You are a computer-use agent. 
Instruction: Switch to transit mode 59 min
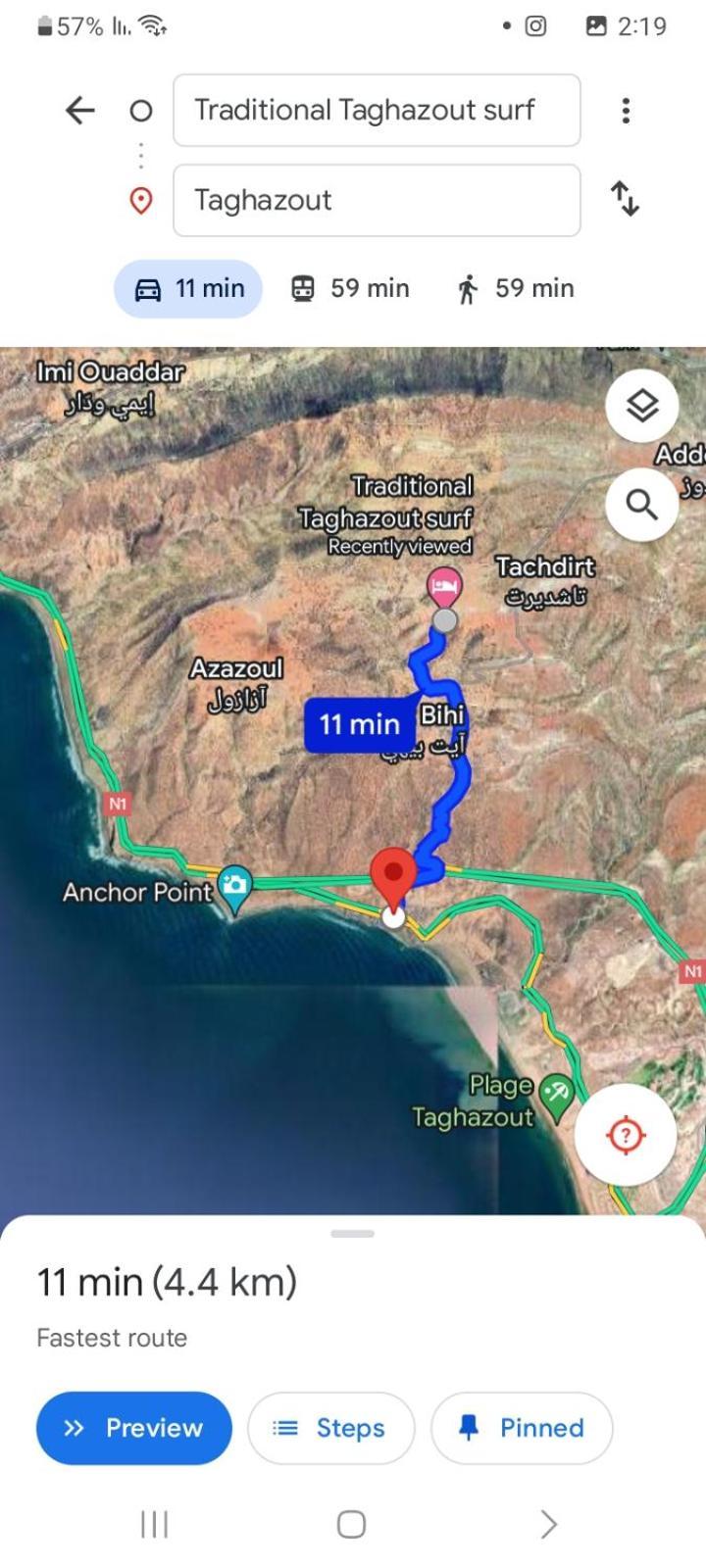pos(350,289)
